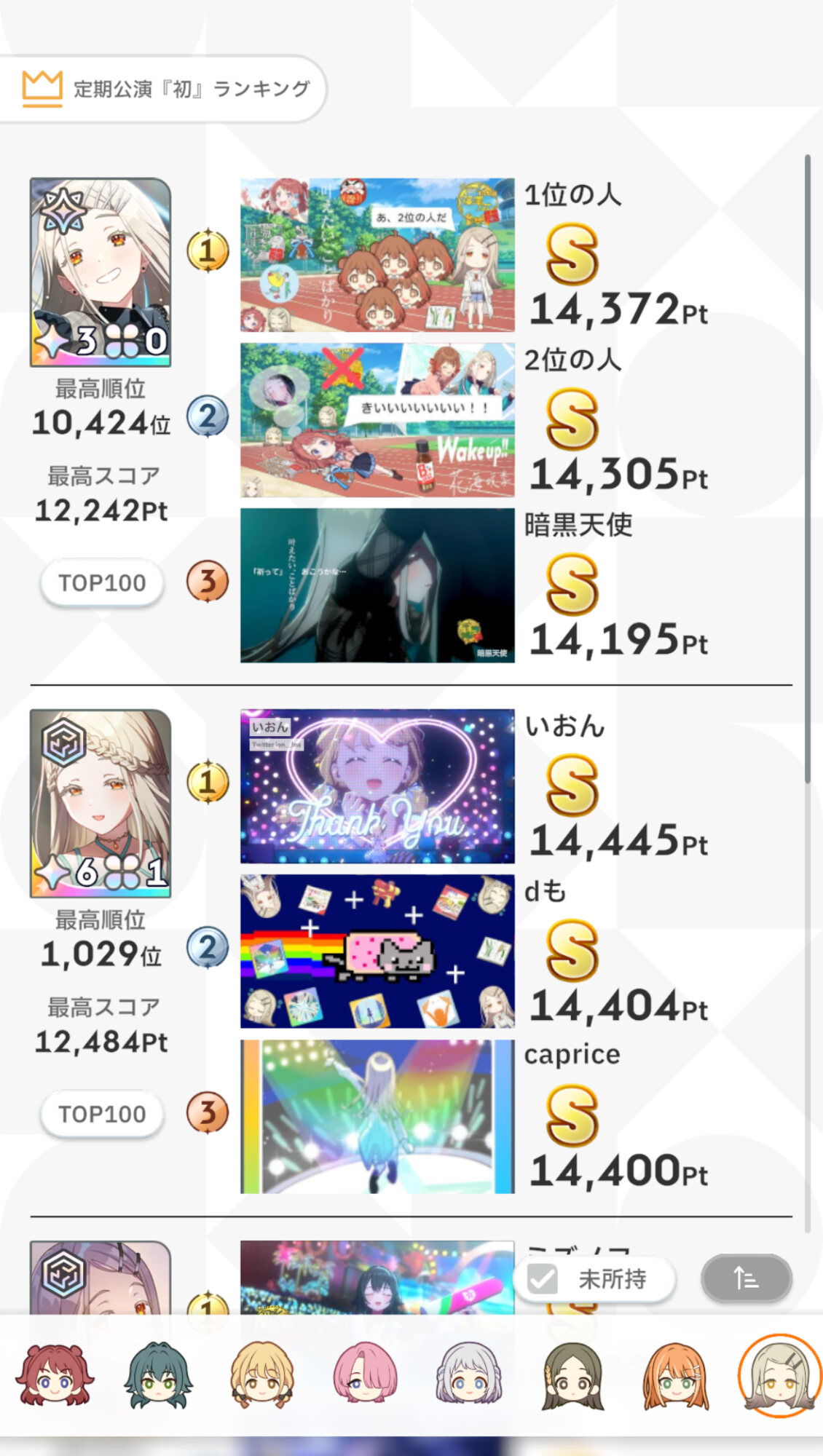The height and width of the screenshot is (1456, 823).
Task: Open caprice's rank 3 entry
Action: pos(377,1117)
